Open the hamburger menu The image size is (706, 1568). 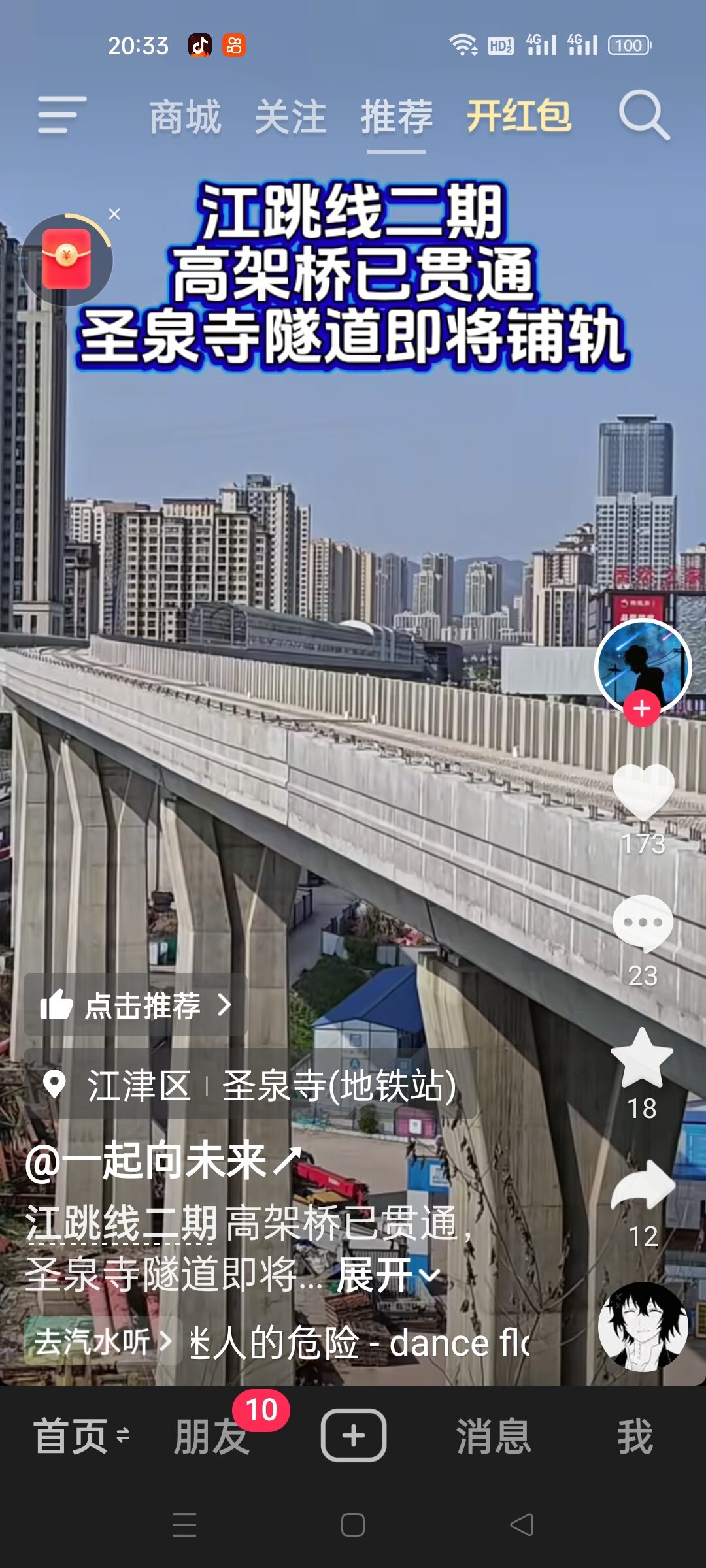click(62, 115)
